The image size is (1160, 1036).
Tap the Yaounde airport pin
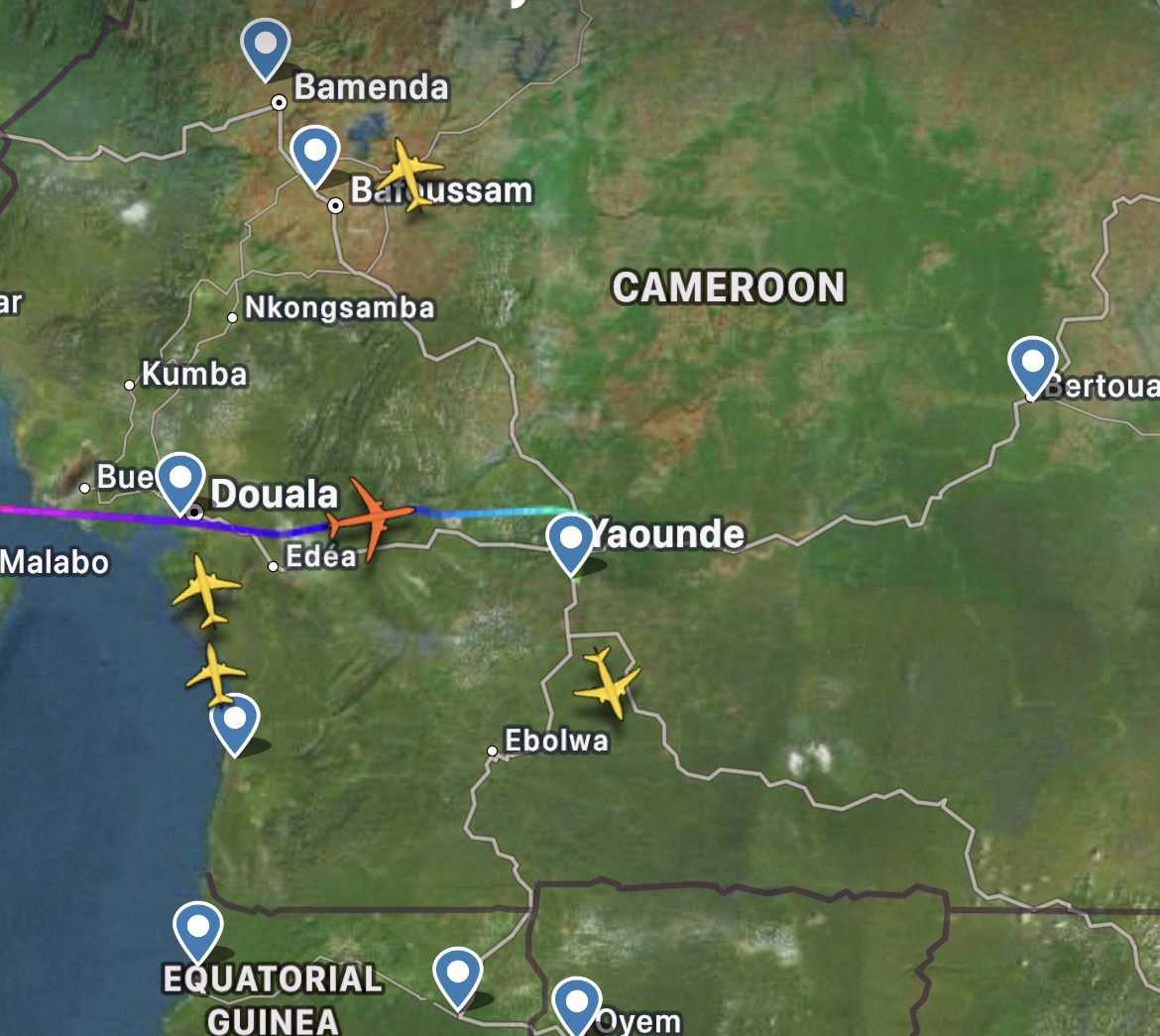pyautogui.click(x=571, y=541)
